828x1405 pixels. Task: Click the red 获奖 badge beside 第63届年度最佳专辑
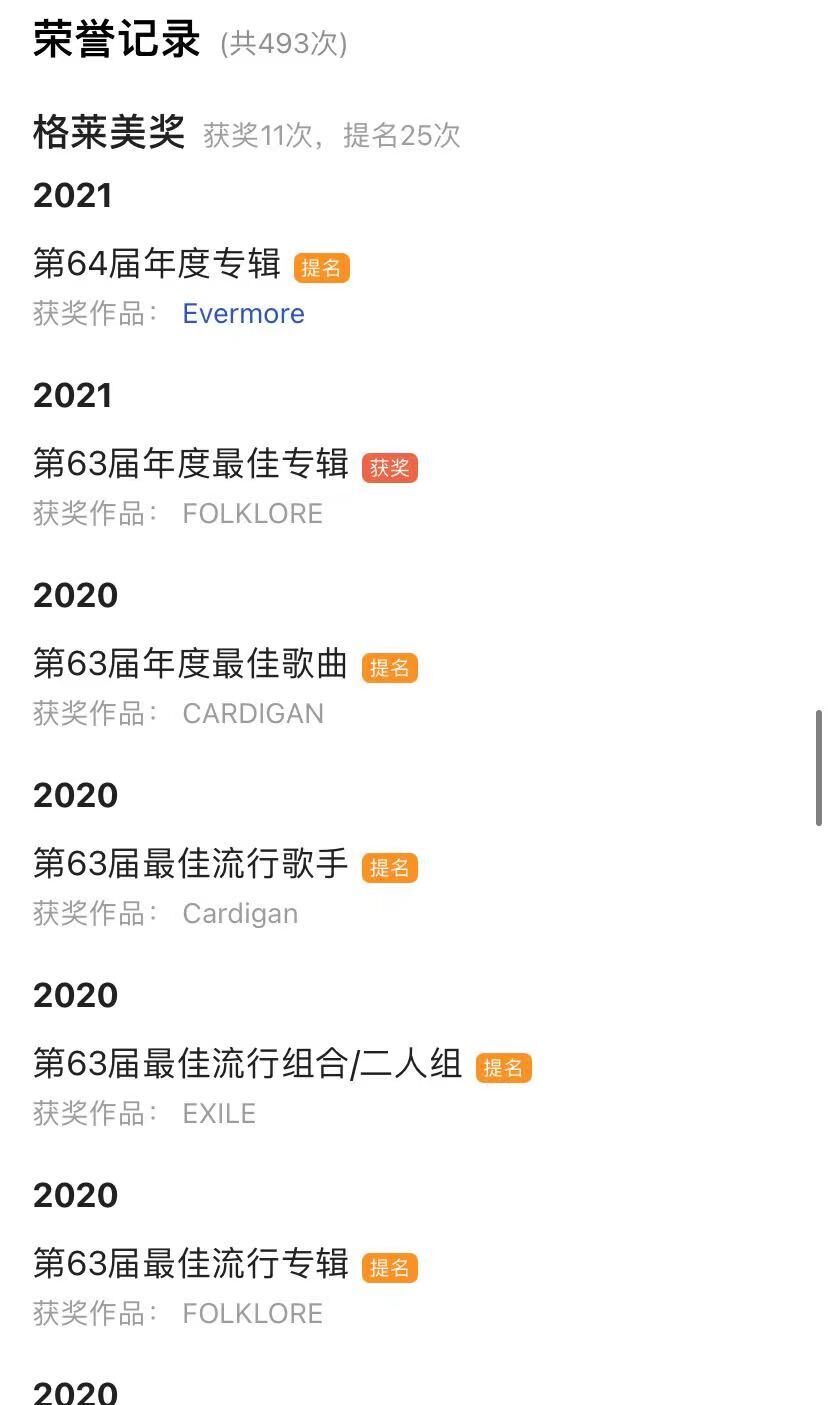(389, 467)
